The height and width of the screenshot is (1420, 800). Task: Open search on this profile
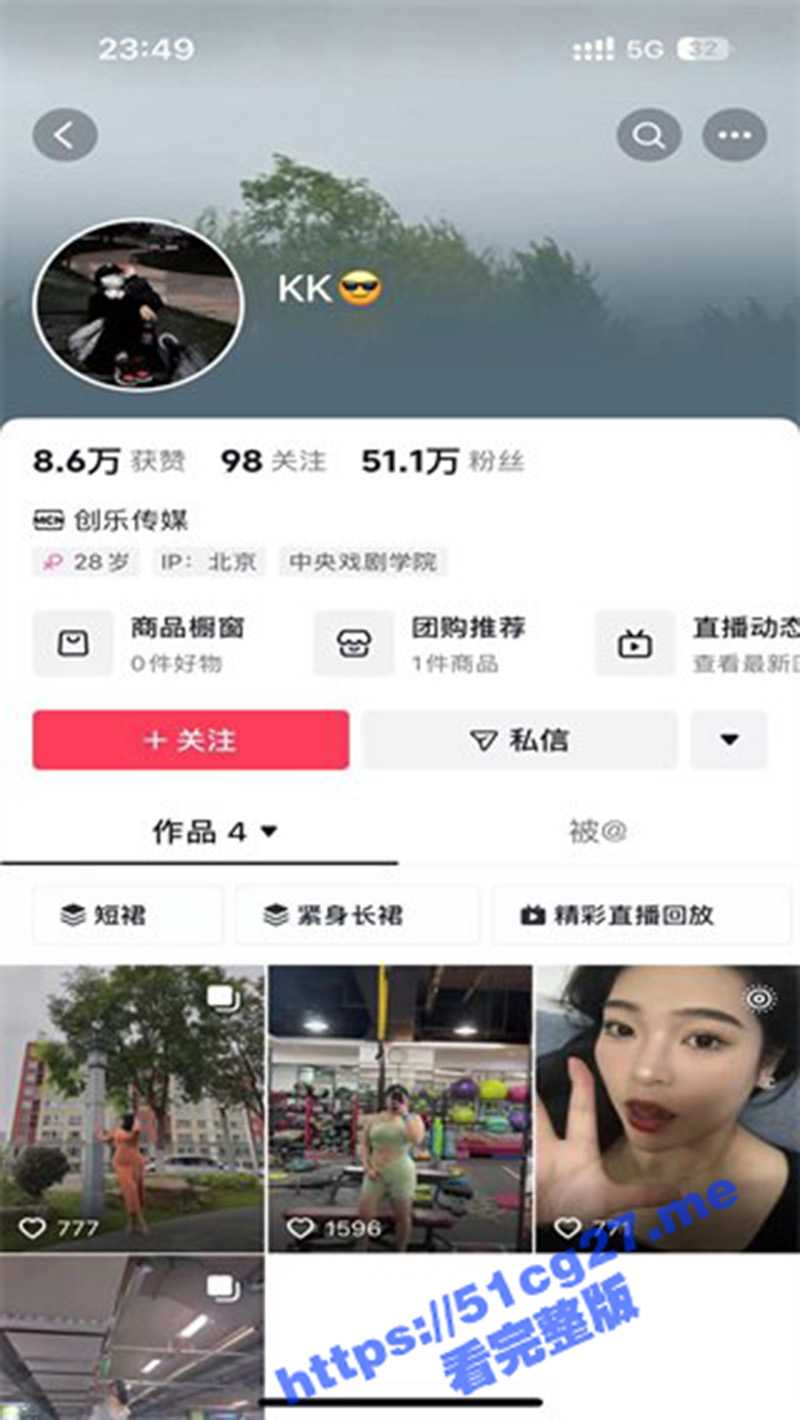(x=649, y=135)
